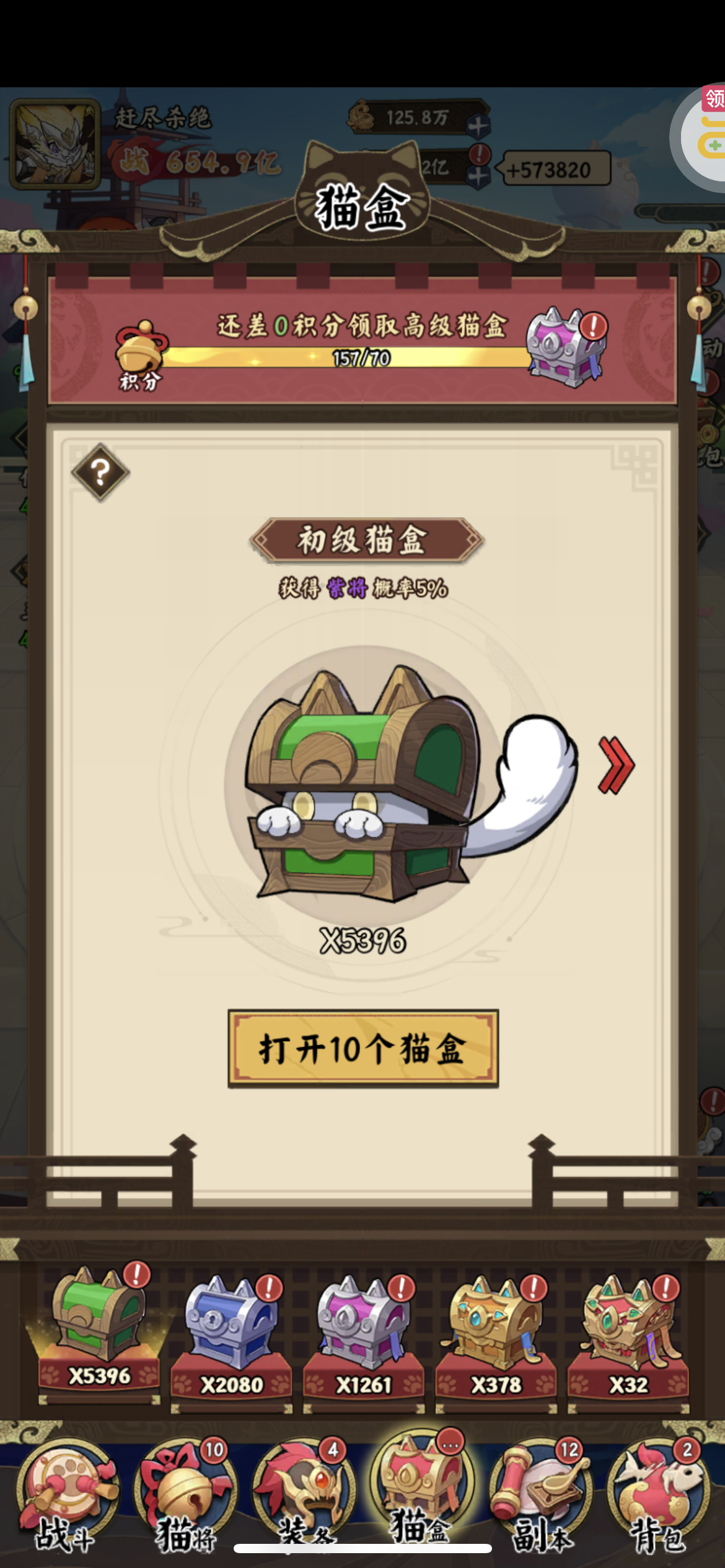Open the player avatar profile

[x=55, y=143]
